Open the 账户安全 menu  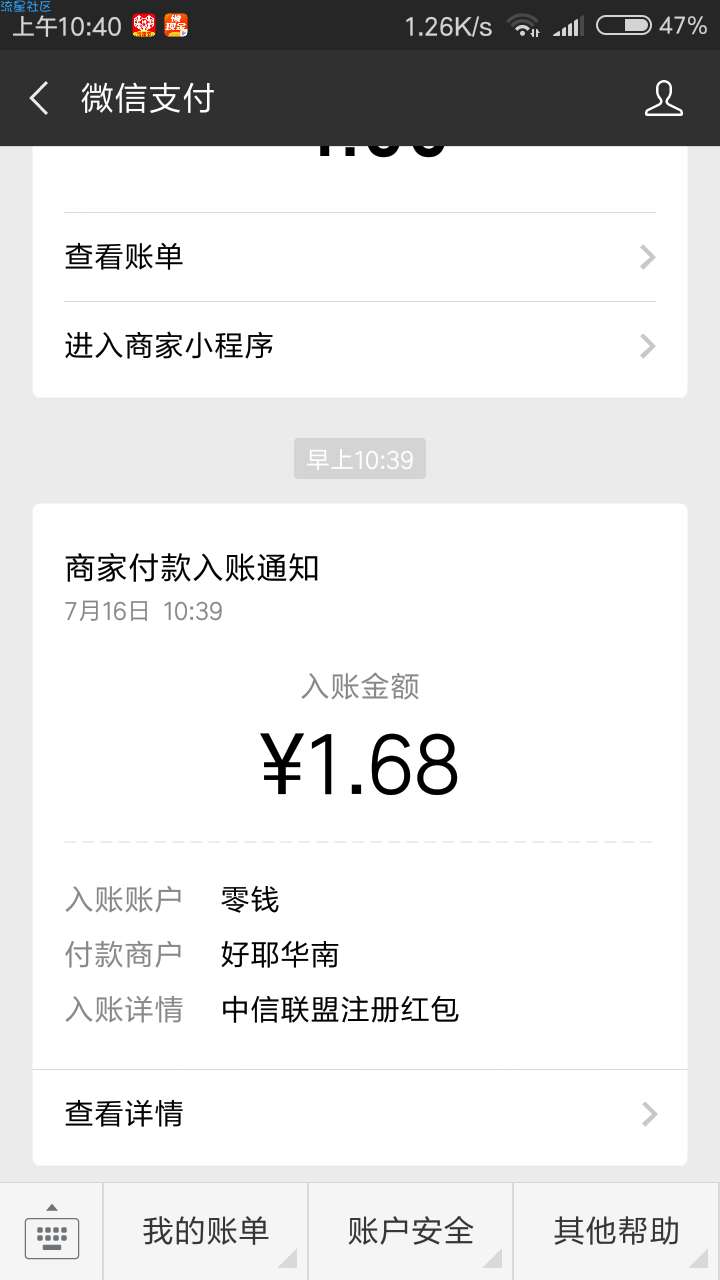(411, 1232)
